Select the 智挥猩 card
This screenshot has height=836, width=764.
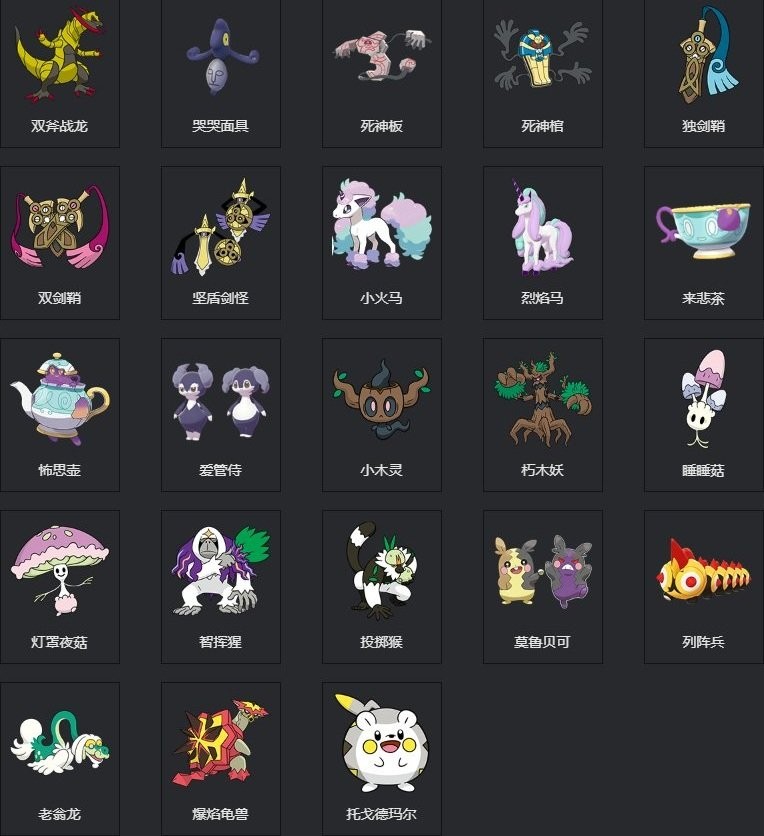pyautogui.click(x=220, y=586)
